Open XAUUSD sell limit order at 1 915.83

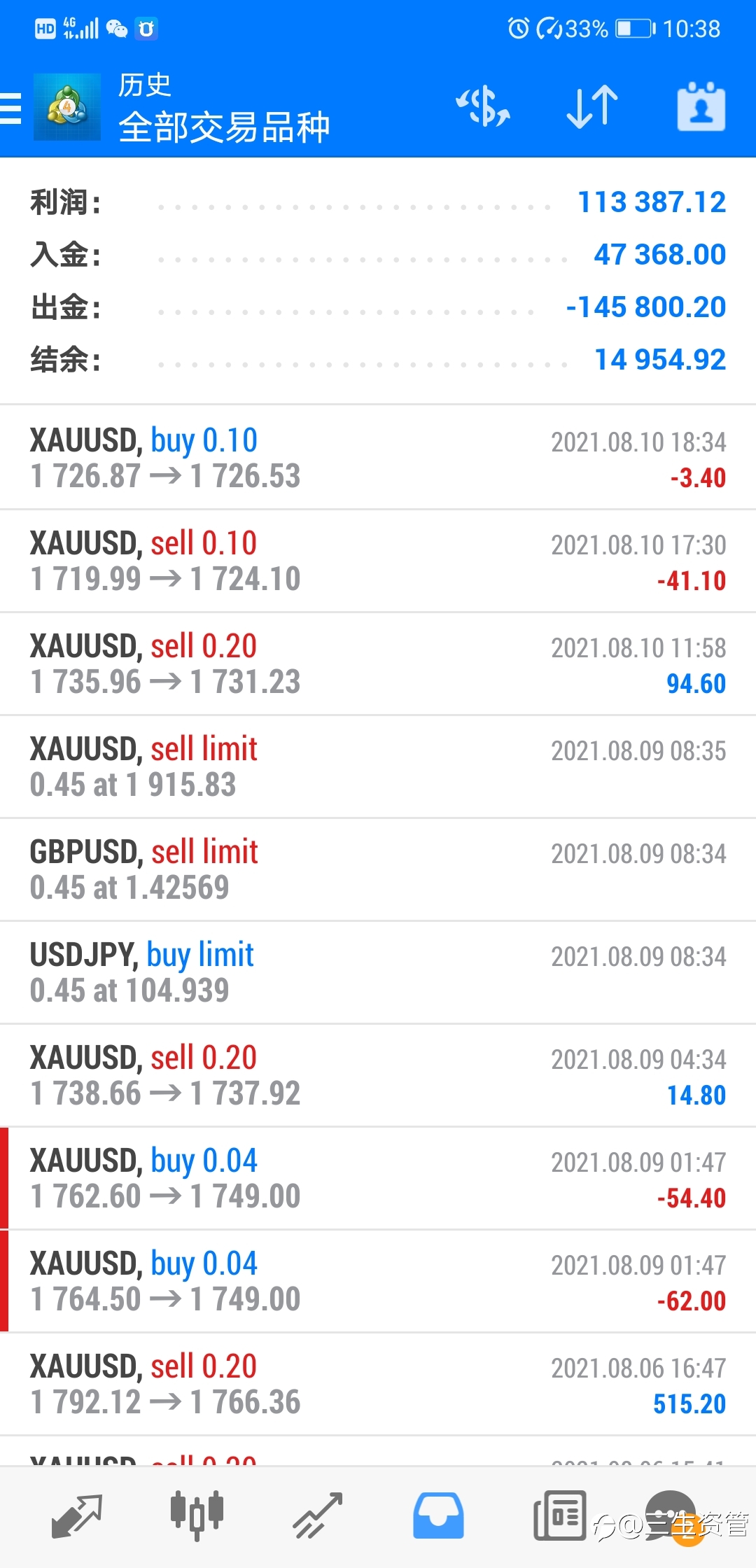(378, 766)
